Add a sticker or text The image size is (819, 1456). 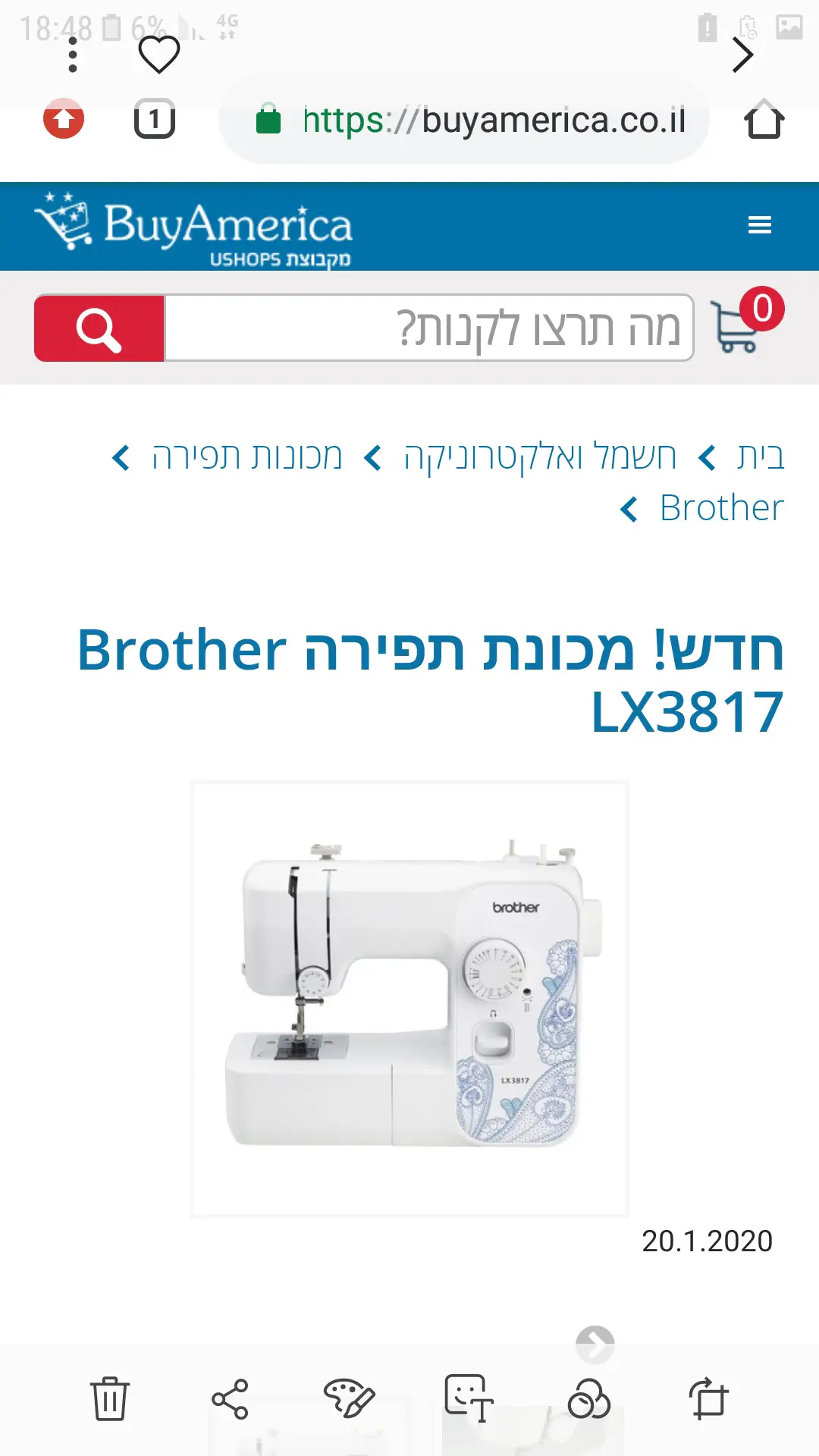[469, 1398]
